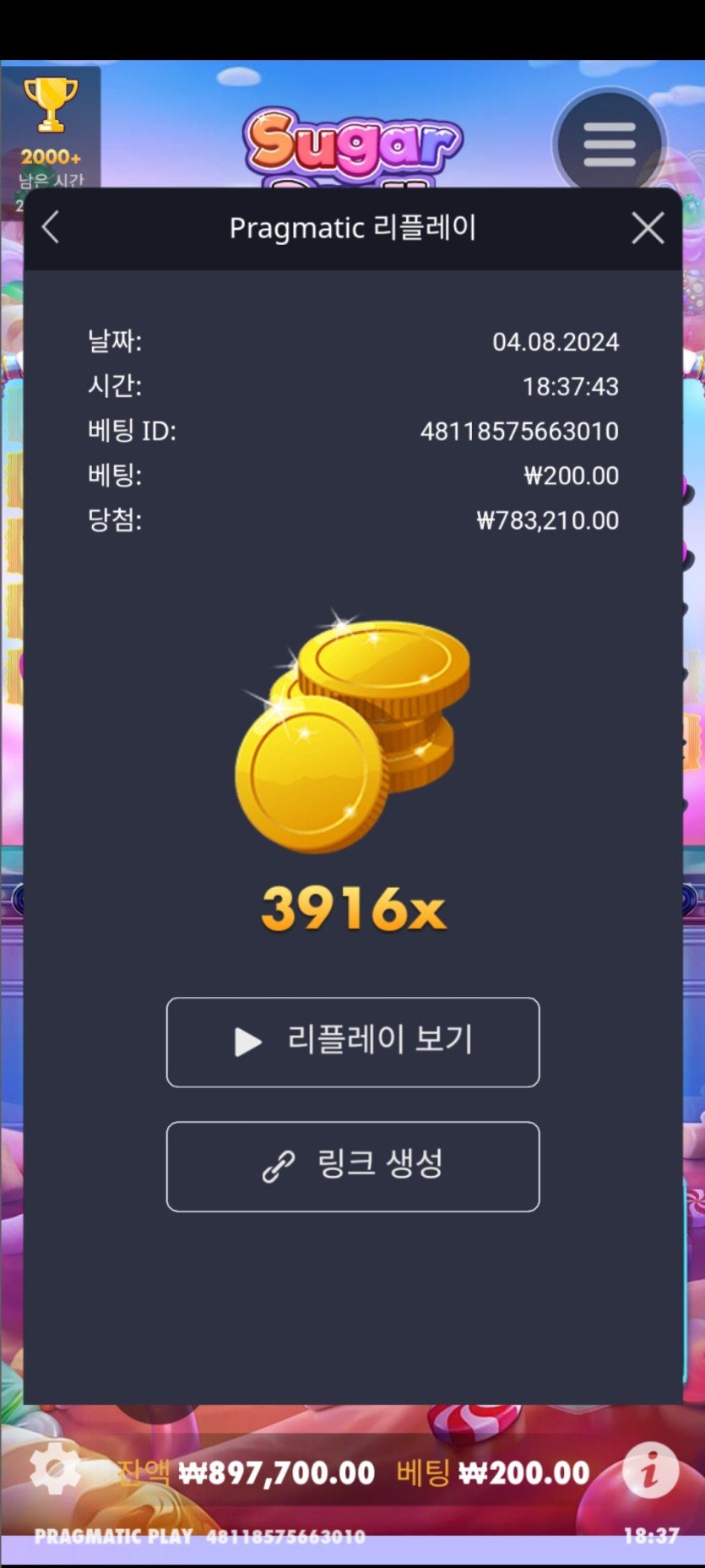Tap the 링크 생성 button
The height and width of the screenshot is (1568, 705).
[x=353, y=1166]
